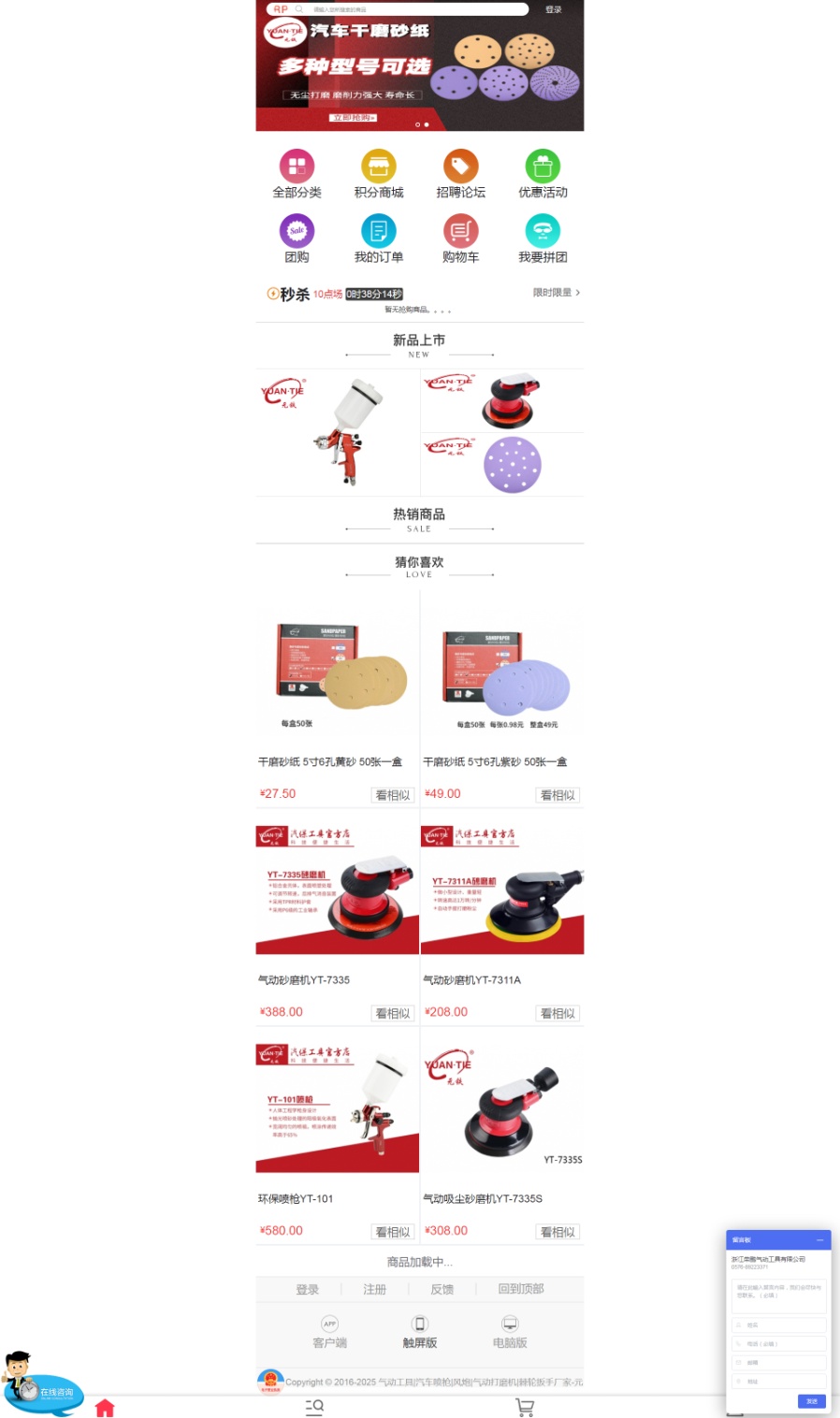Open 全部分类 categories
This screenshot has width=840, height=1418.
(x=297, y=175)
